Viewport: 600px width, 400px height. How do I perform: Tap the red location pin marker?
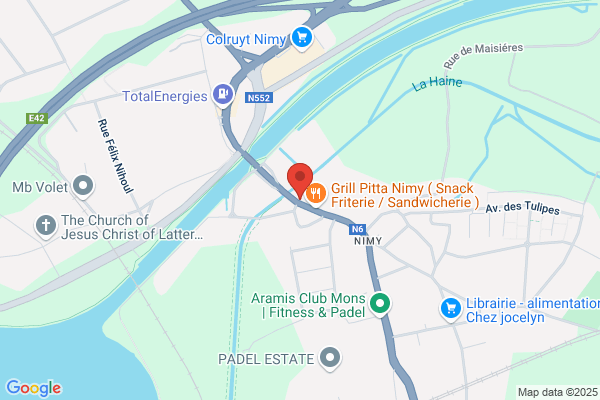point(300,180)
